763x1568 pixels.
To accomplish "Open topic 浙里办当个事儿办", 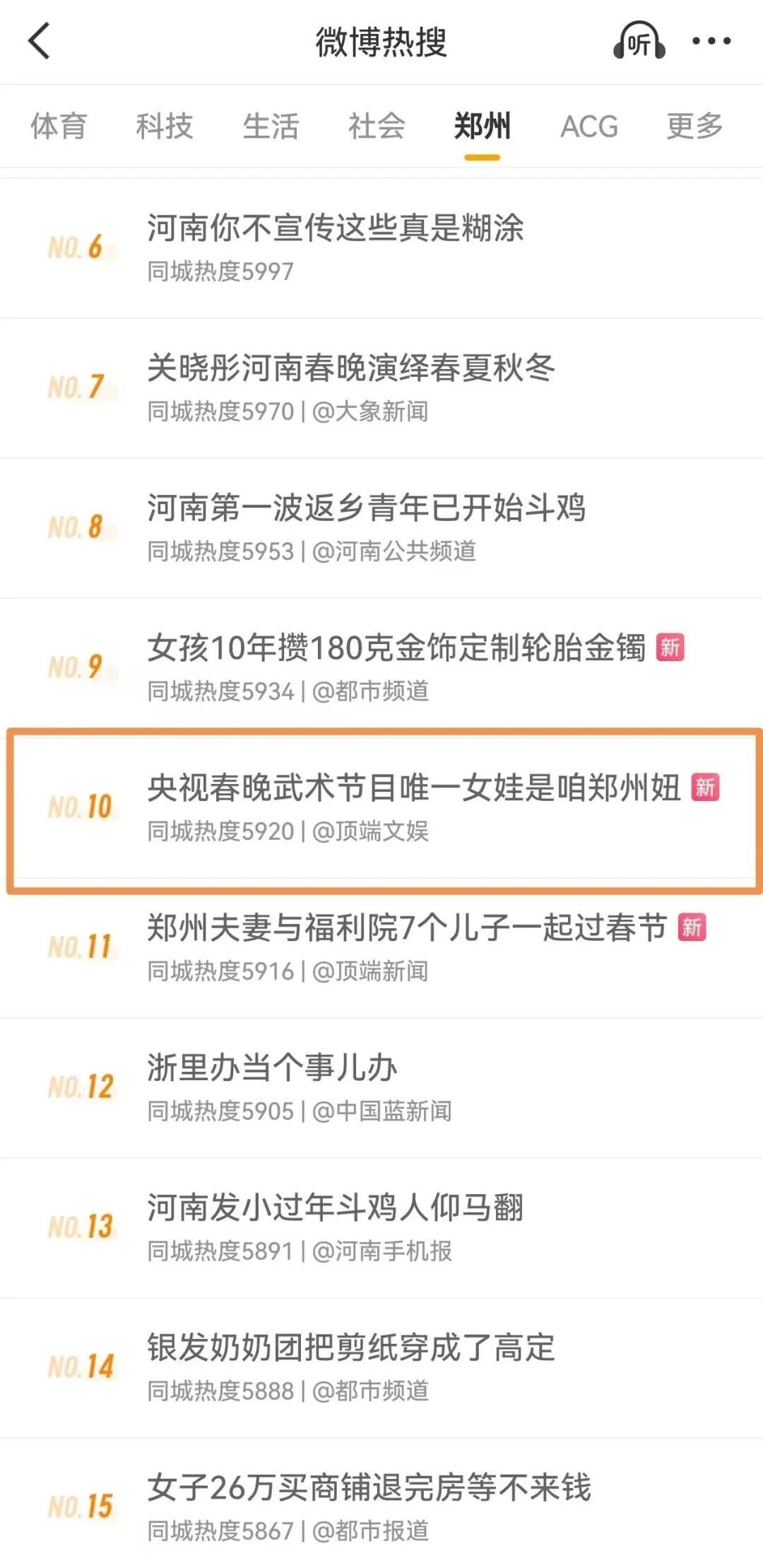I will [272, 1069].
